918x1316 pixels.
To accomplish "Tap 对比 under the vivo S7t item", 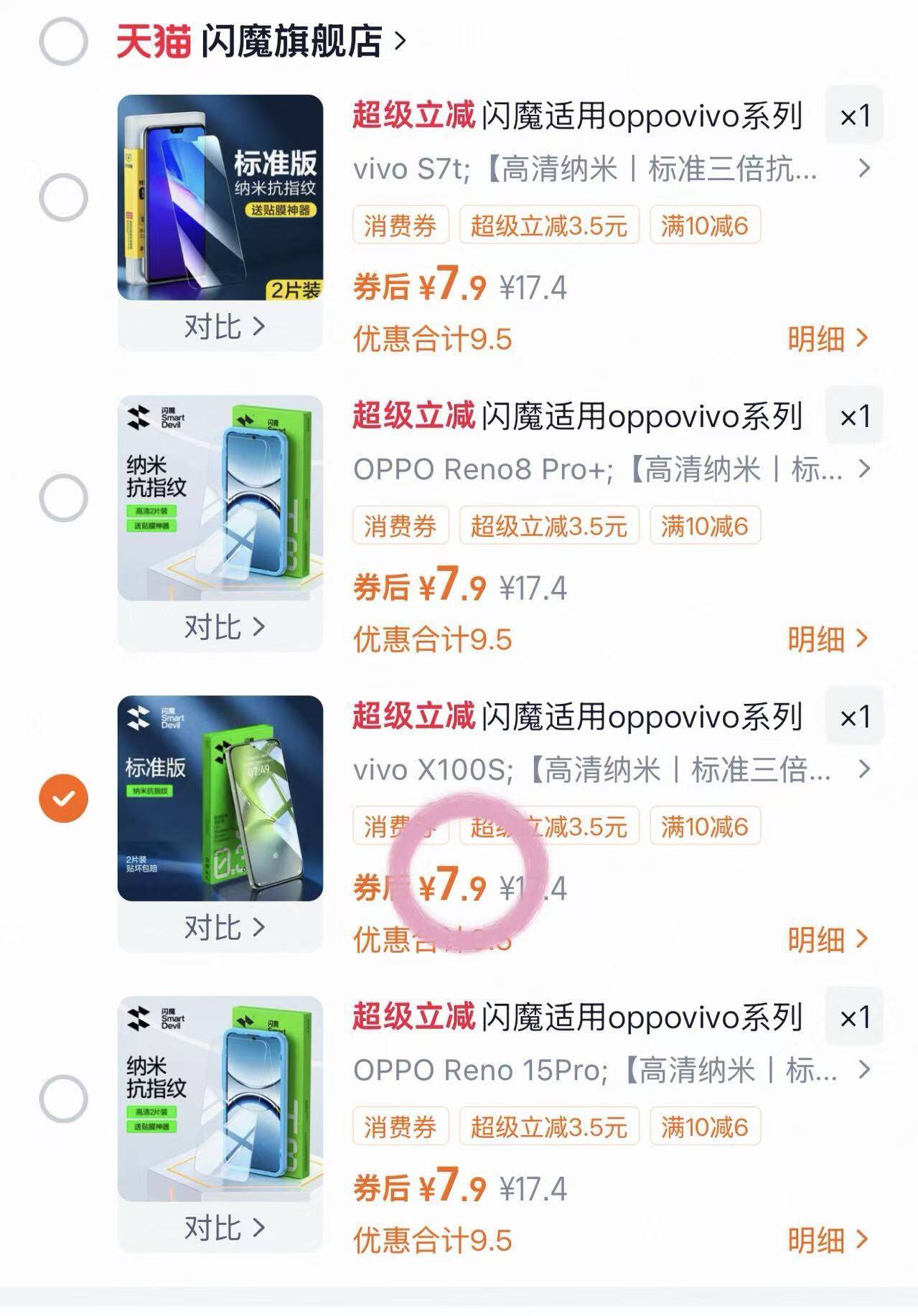I will point(223,327).
